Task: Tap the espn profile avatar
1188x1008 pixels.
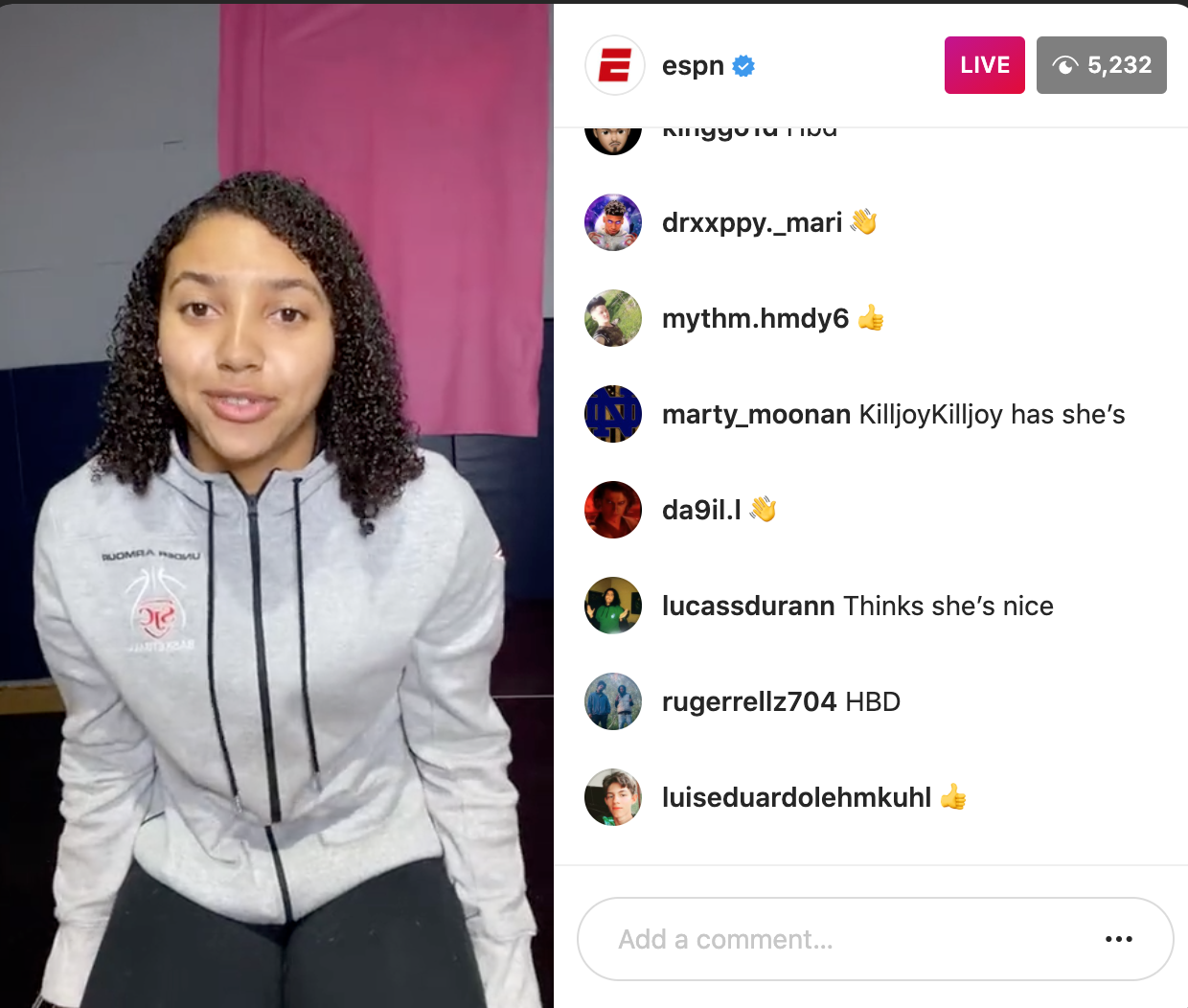Action: click(614, 66)
